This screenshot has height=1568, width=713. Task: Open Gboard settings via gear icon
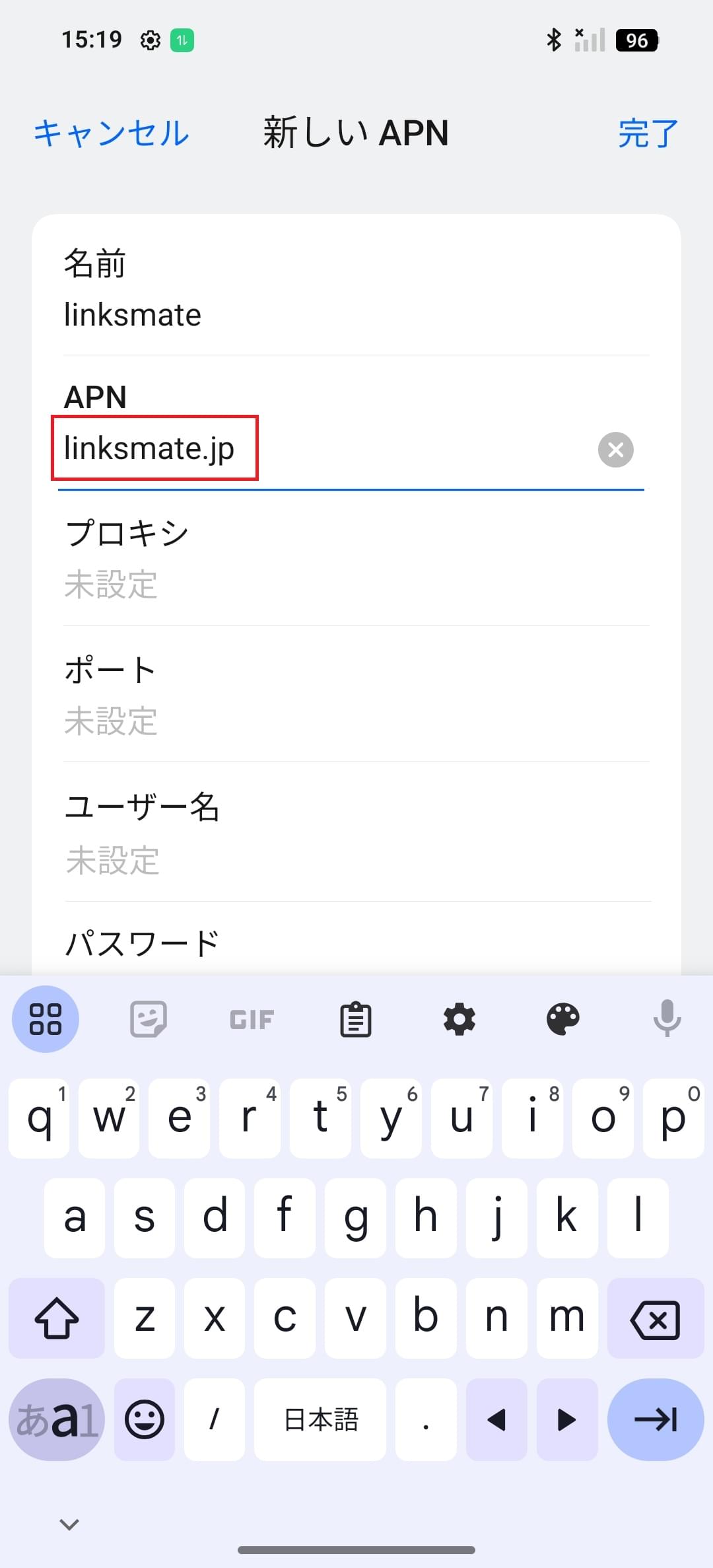click(459, 1018)
